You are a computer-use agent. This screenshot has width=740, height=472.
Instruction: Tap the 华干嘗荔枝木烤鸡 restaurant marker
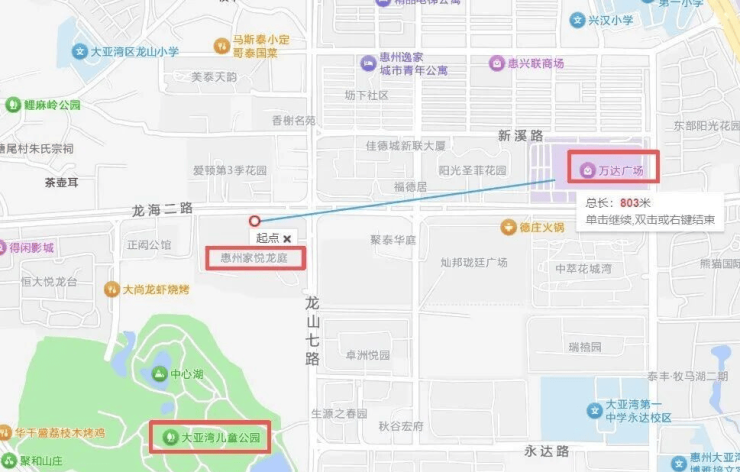[4, 433]
